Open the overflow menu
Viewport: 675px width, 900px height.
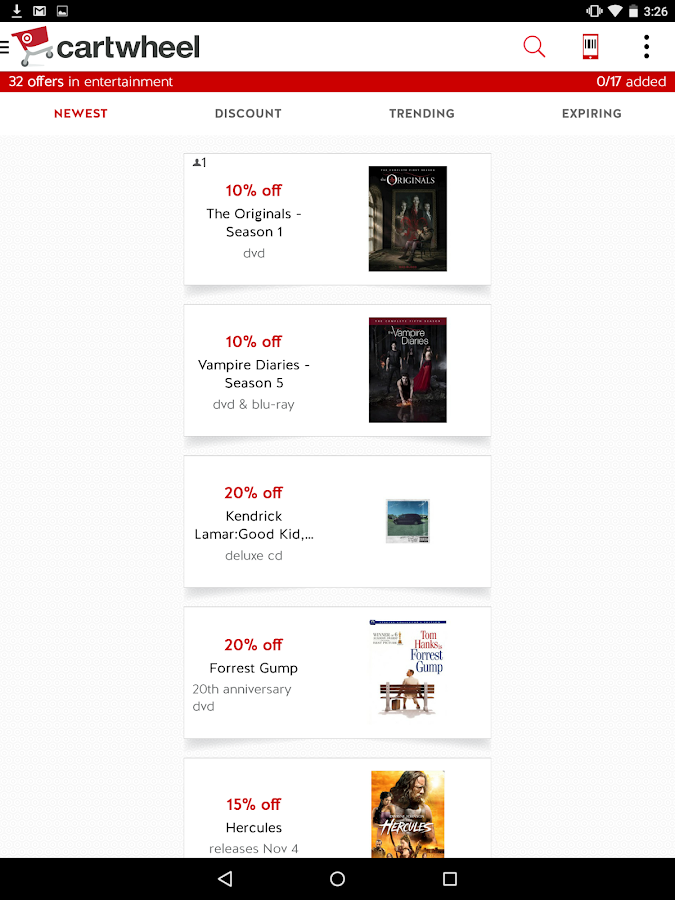coord(646,47)
